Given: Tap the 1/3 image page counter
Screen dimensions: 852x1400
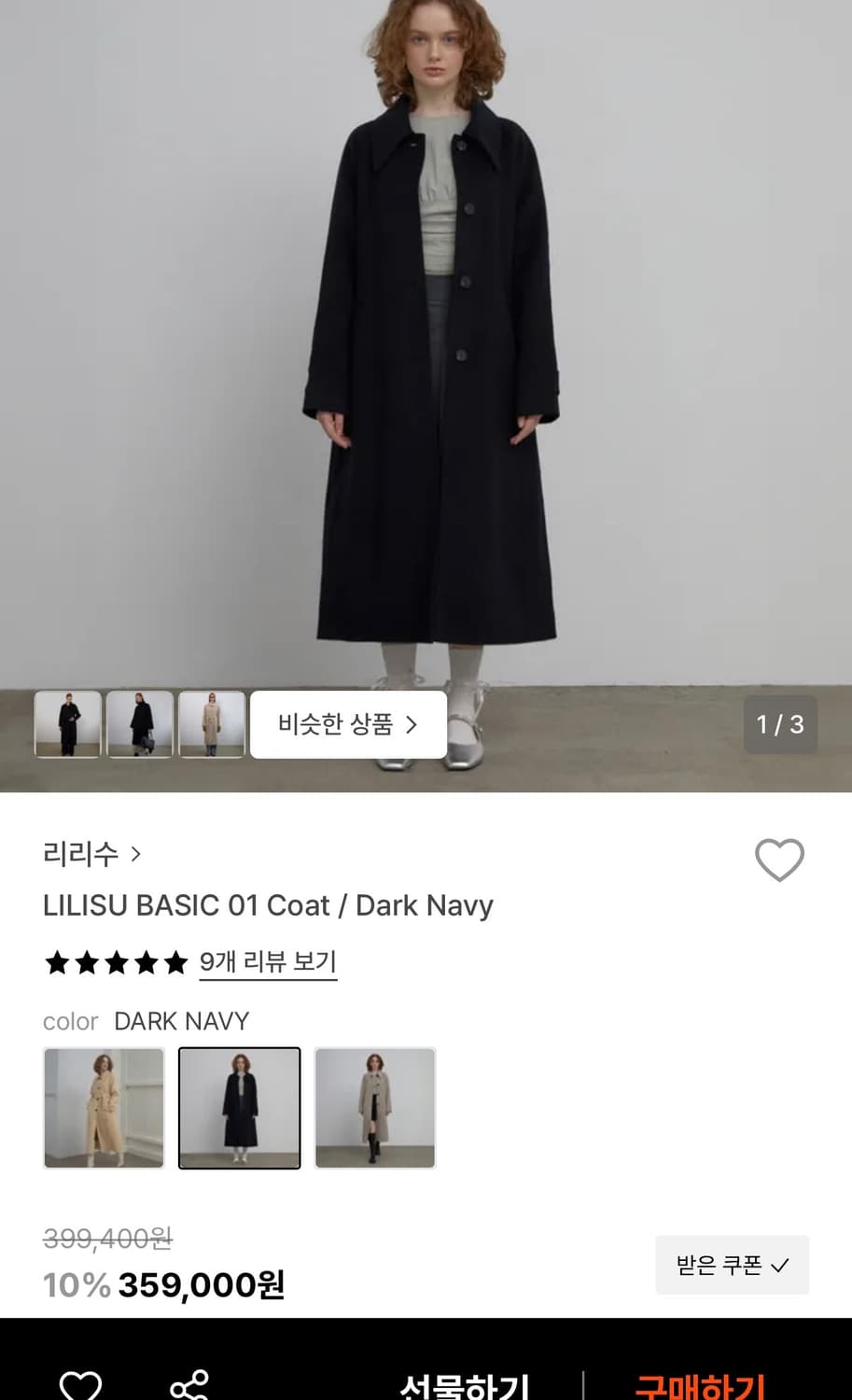Looking at the screenshot, I should (x=780, y=724).
